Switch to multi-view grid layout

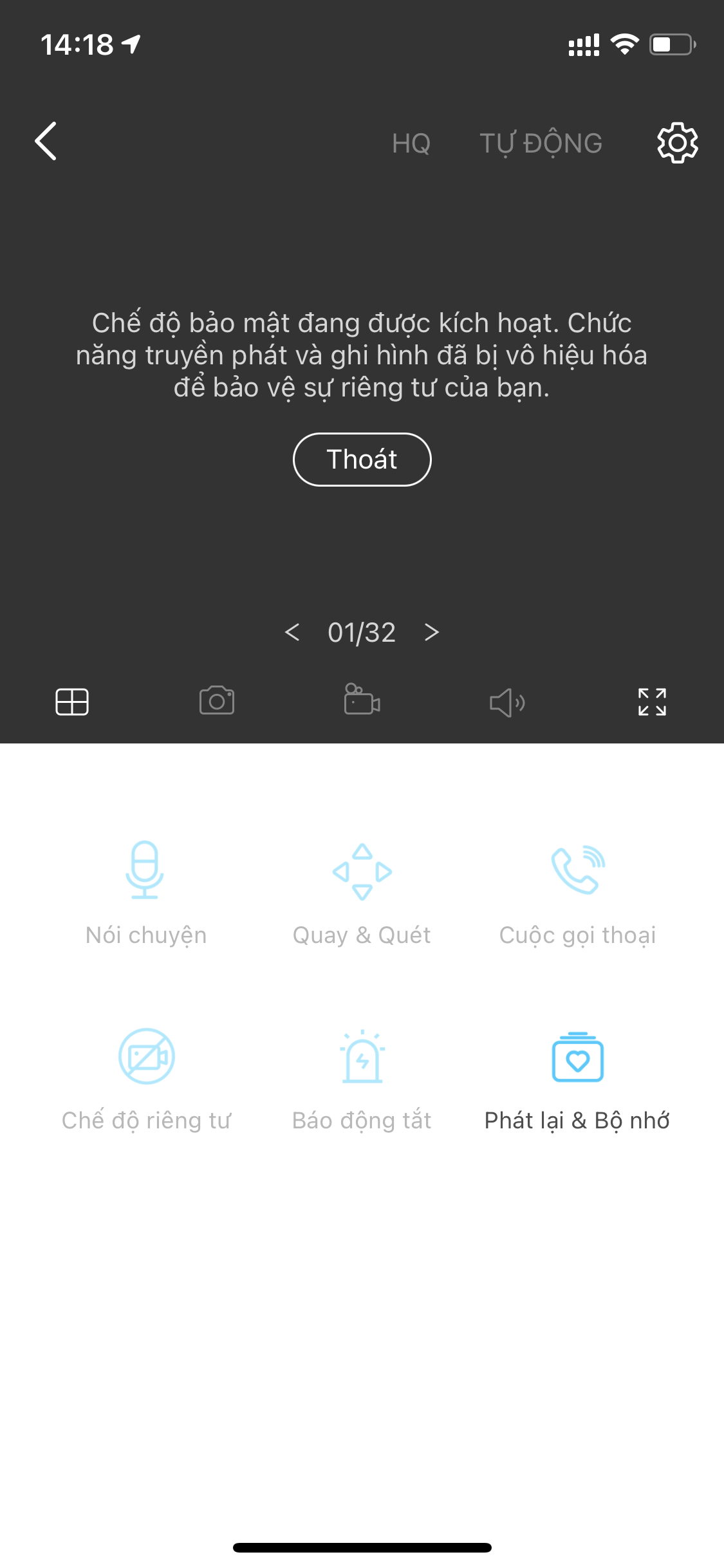[72, 702]
